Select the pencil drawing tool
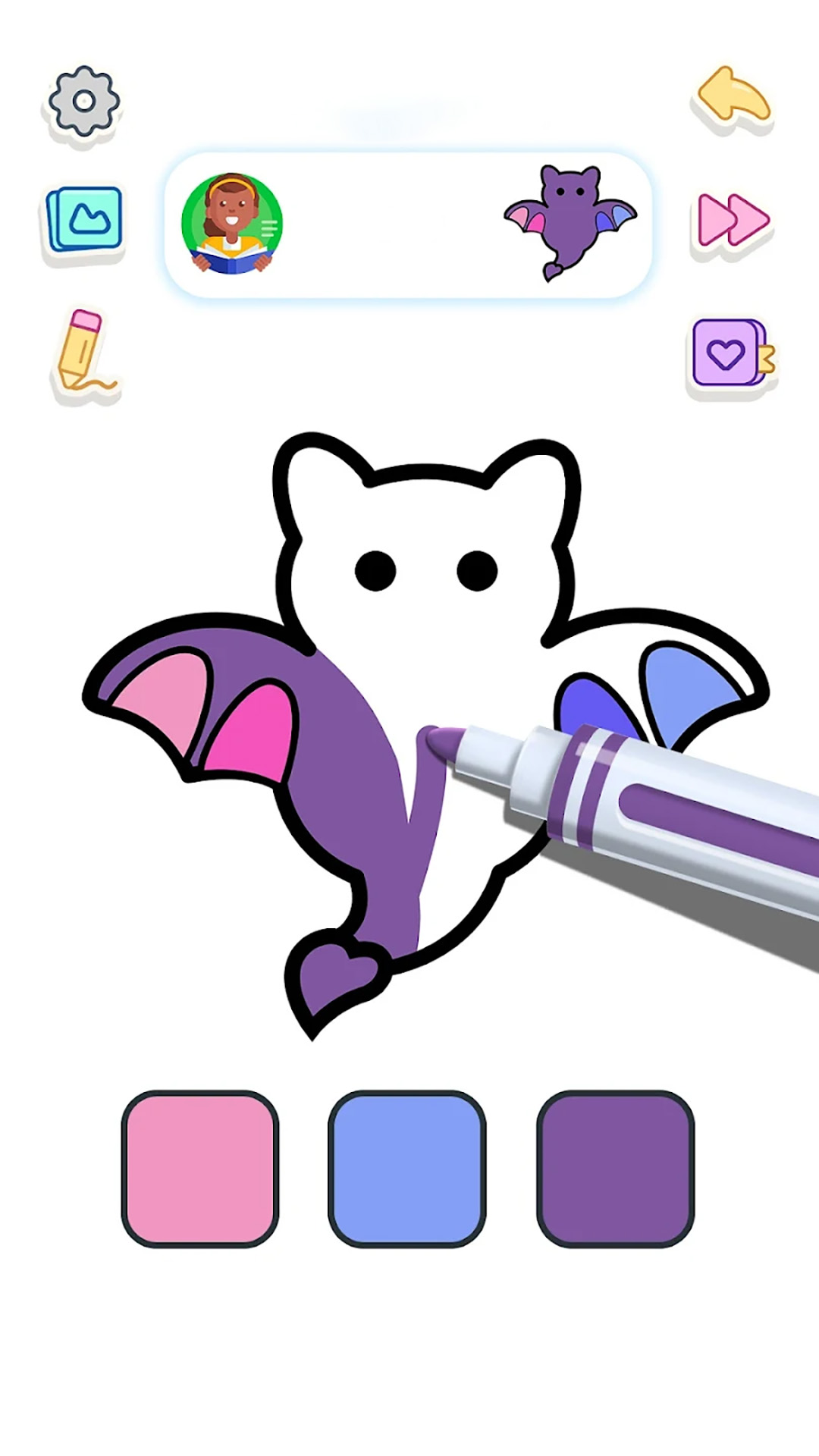The image size is (819, 1456). (83, 353)
